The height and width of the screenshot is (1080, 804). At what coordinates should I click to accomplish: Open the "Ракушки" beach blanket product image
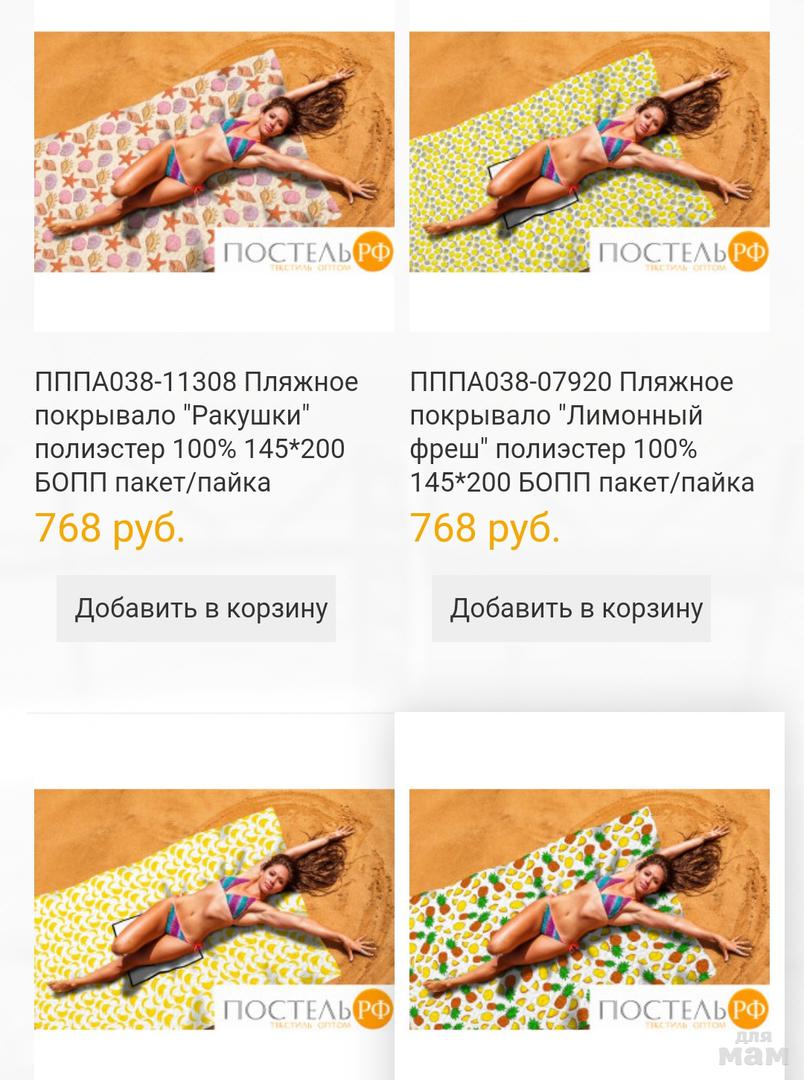click(214, 152)
